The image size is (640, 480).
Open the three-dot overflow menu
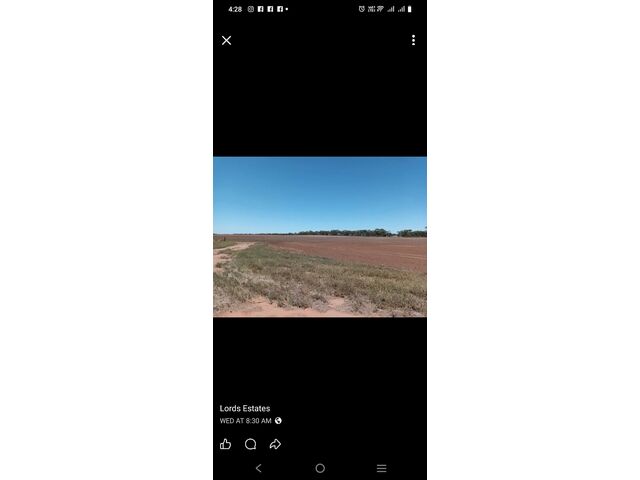tap(413, 40)
